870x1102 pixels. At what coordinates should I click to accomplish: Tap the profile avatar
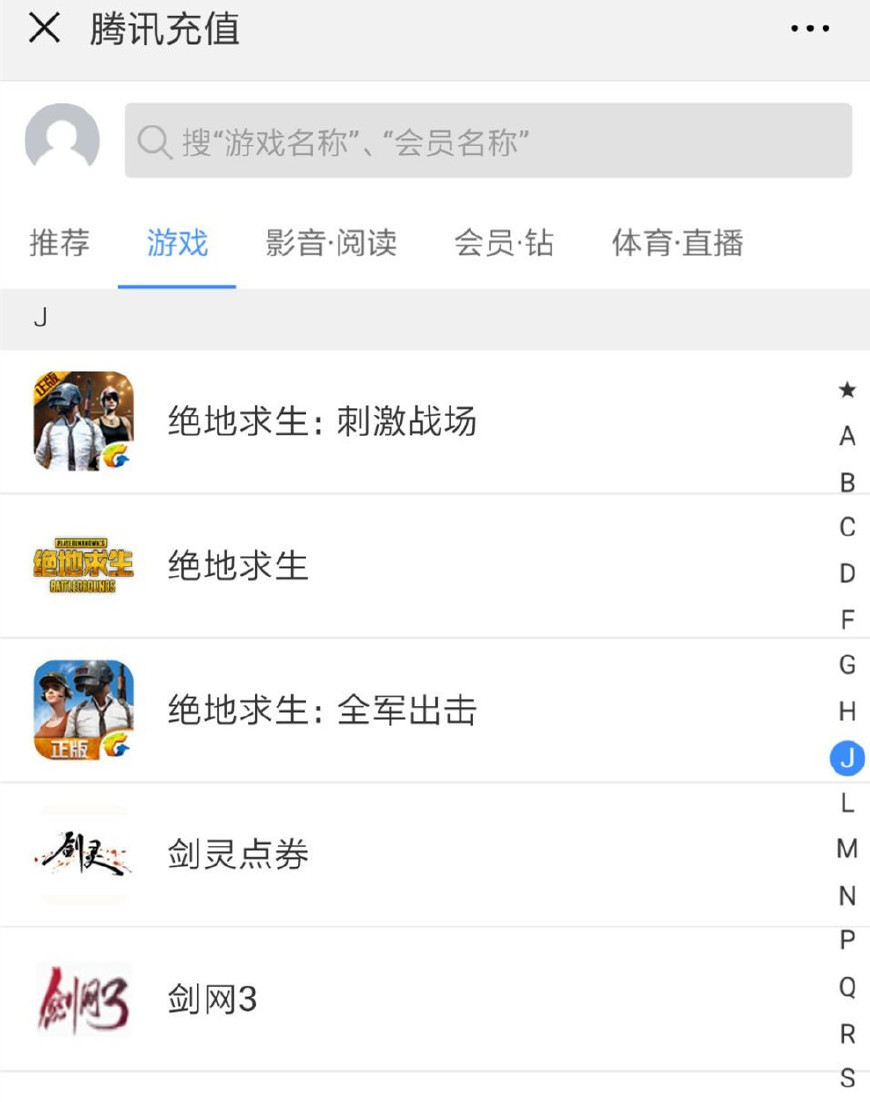click(62, 141)
